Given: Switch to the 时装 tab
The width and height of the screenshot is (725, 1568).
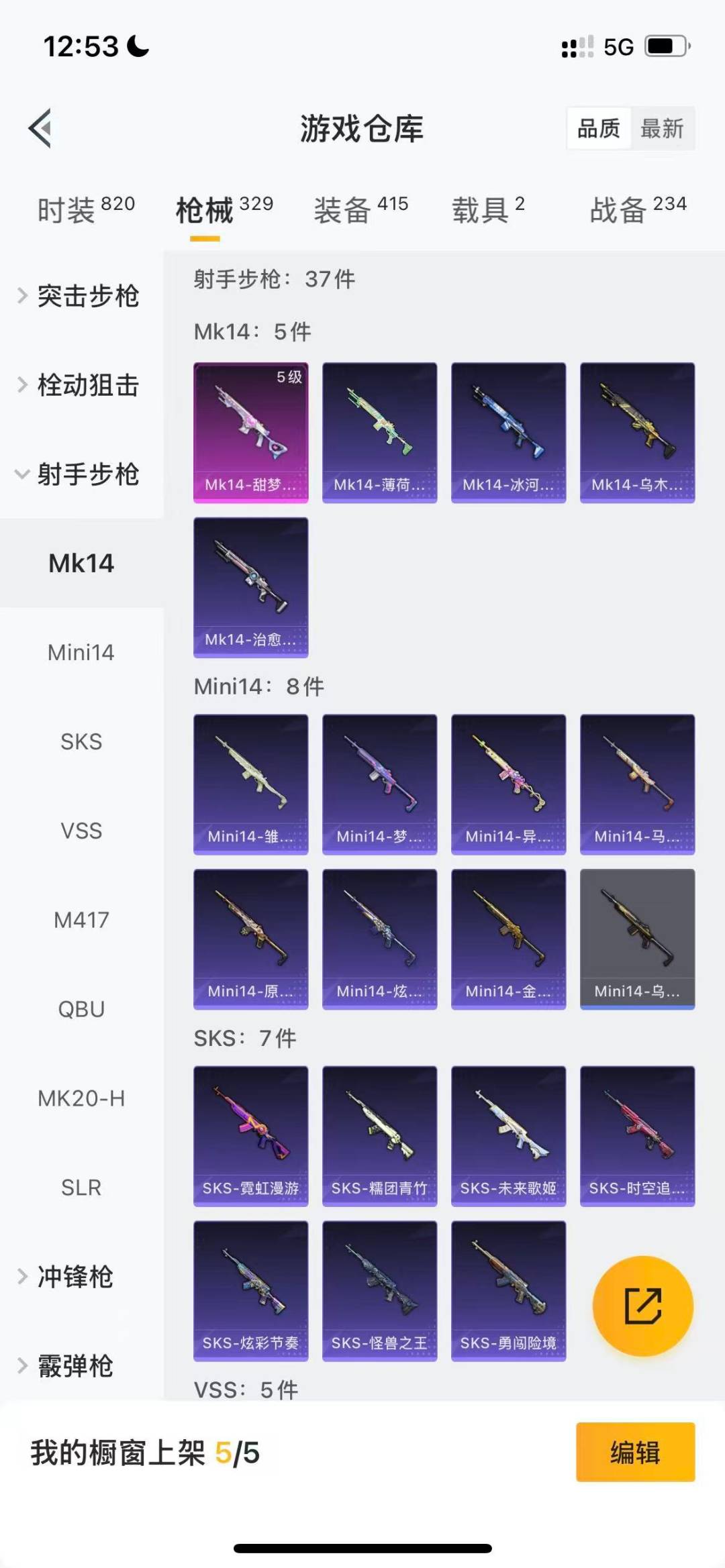Looking at the screenshot, I should pyautogui.click(x=67, y=208).
